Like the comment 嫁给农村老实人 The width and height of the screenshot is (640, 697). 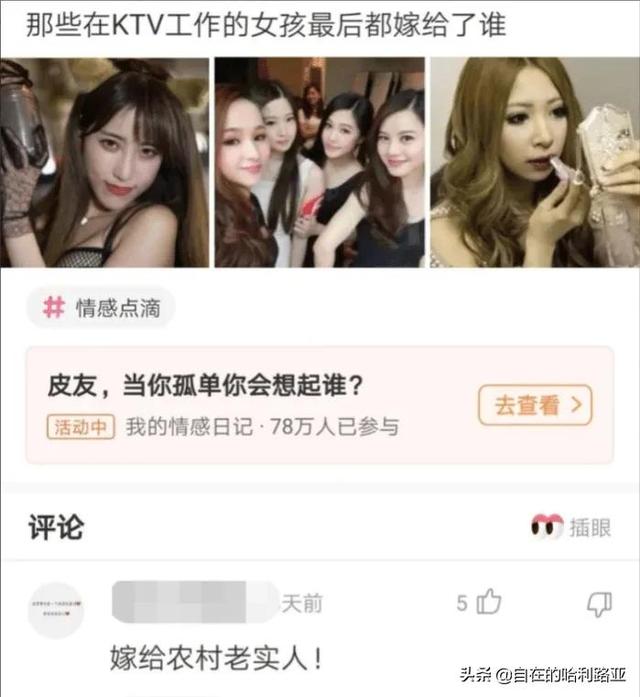pos(488,603)
